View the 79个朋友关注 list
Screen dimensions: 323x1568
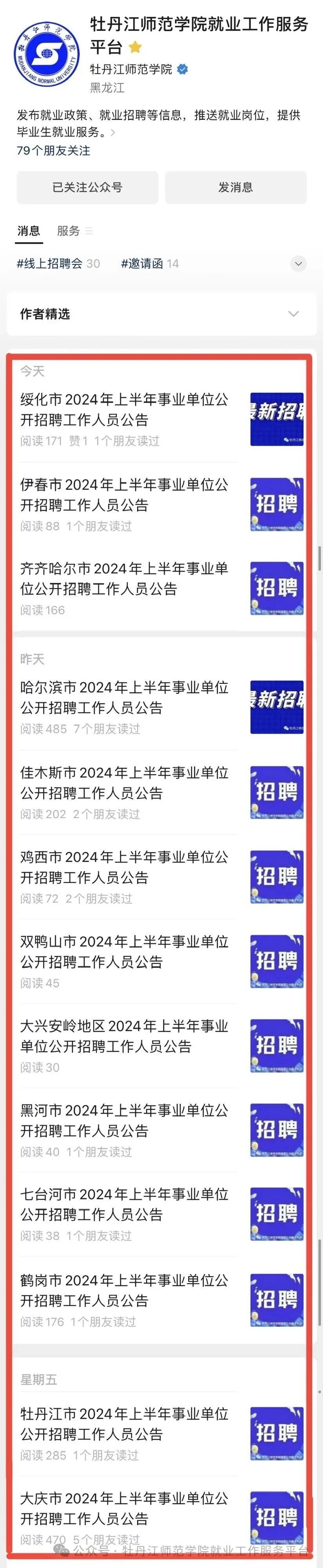click(x=54, y=150)
